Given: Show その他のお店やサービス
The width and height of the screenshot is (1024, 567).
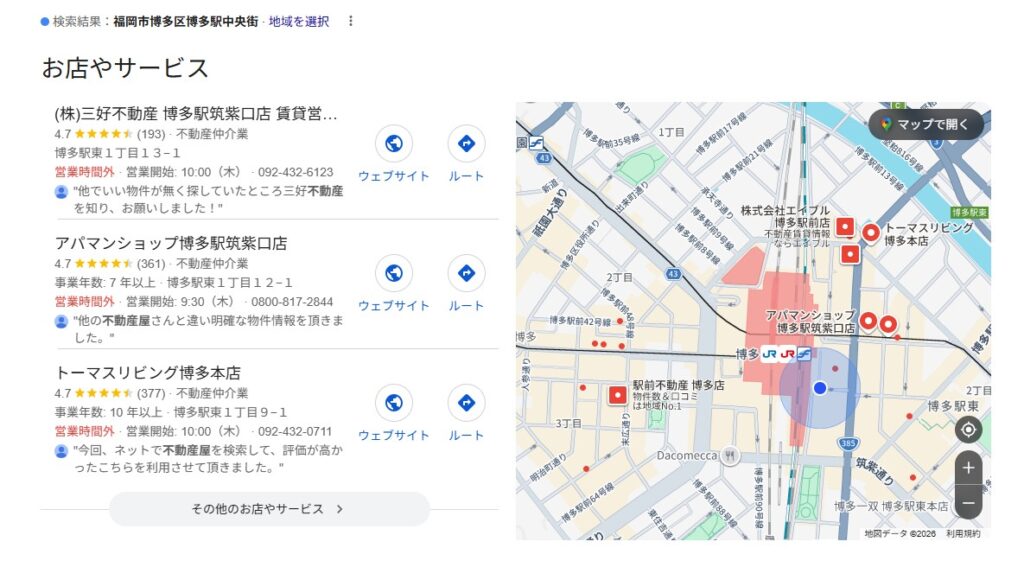Looking at the screenshot, I should [x=269, y=509].
